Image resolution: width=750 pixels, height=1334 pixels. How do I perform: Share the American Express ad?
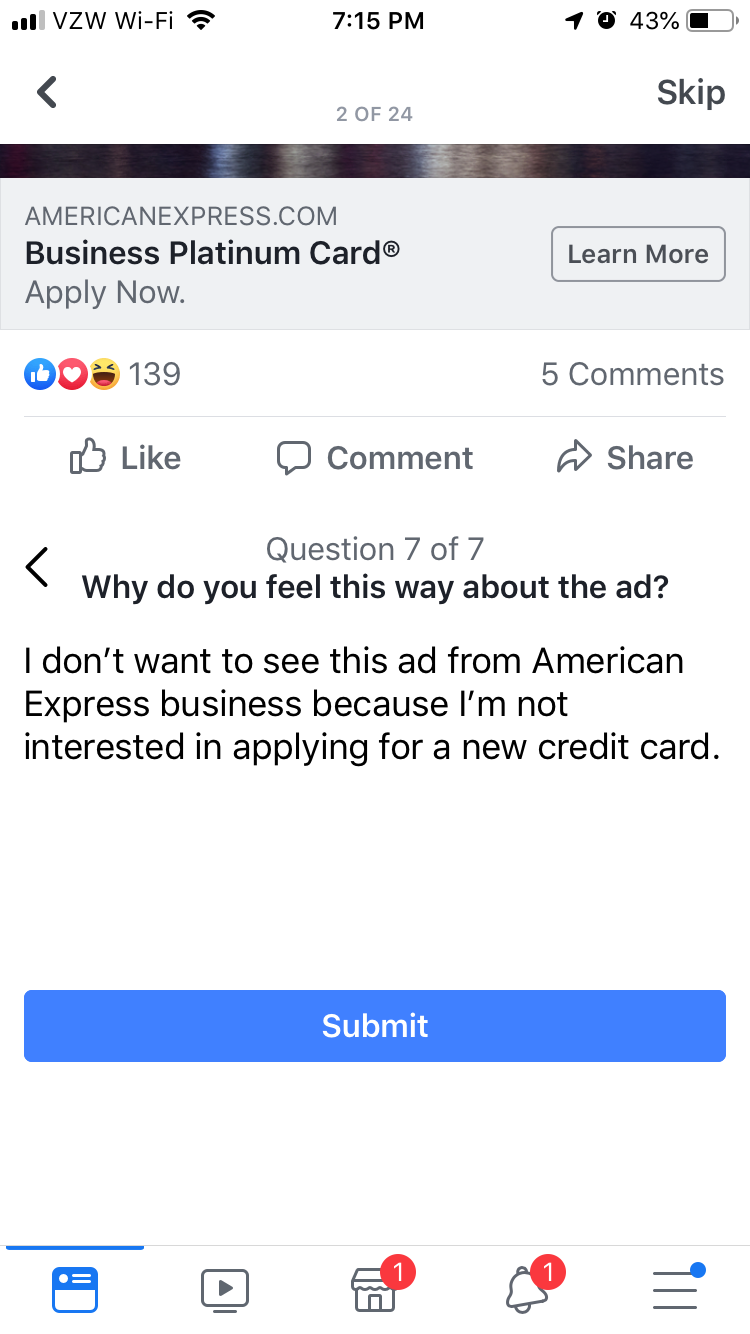(x=625, y=458)
